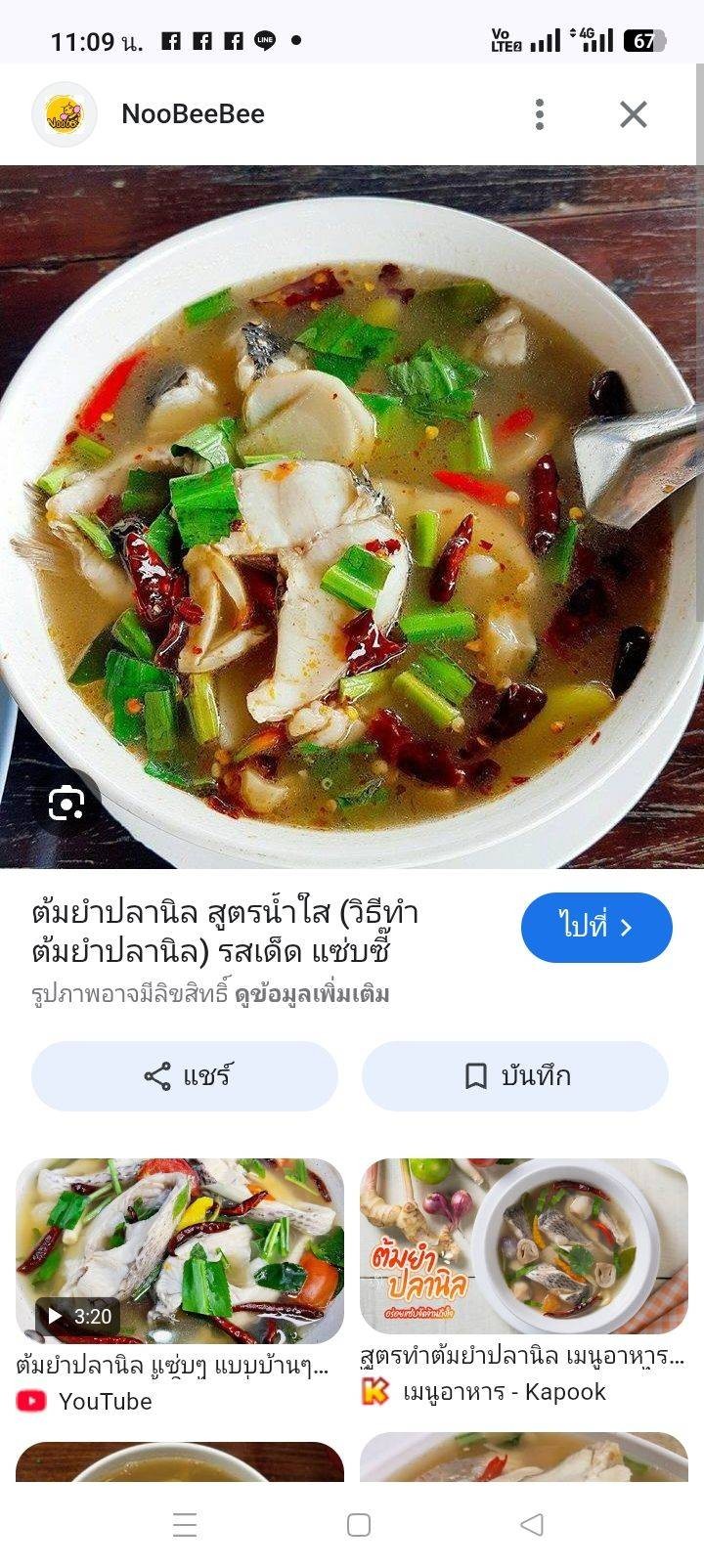Open the three-dot overflow menu
The image size is (704, 1568).
tap(540, 114)
